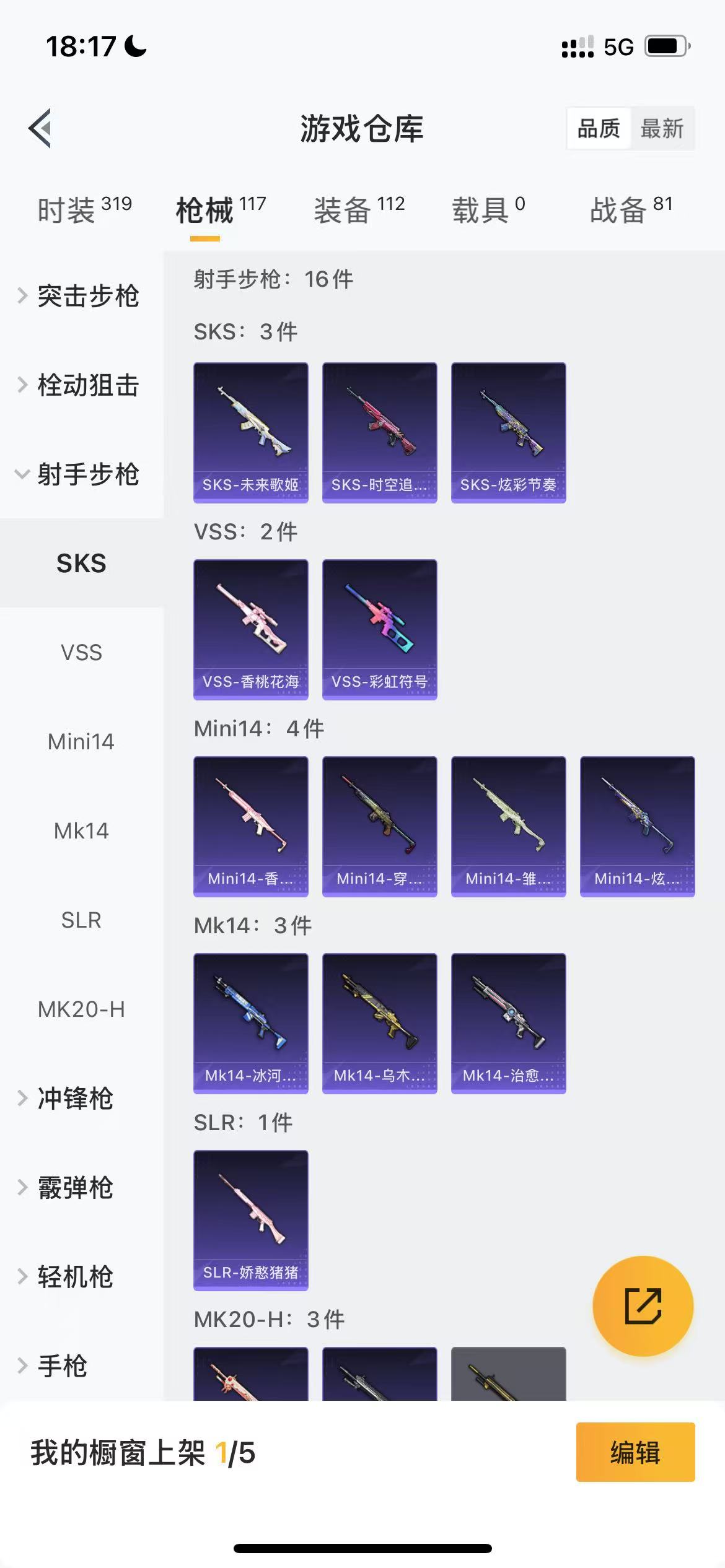The height and width of the screenshot is (1568, 725).
Task: Expand the 轻机枪 category
Action: point(74,1277)
